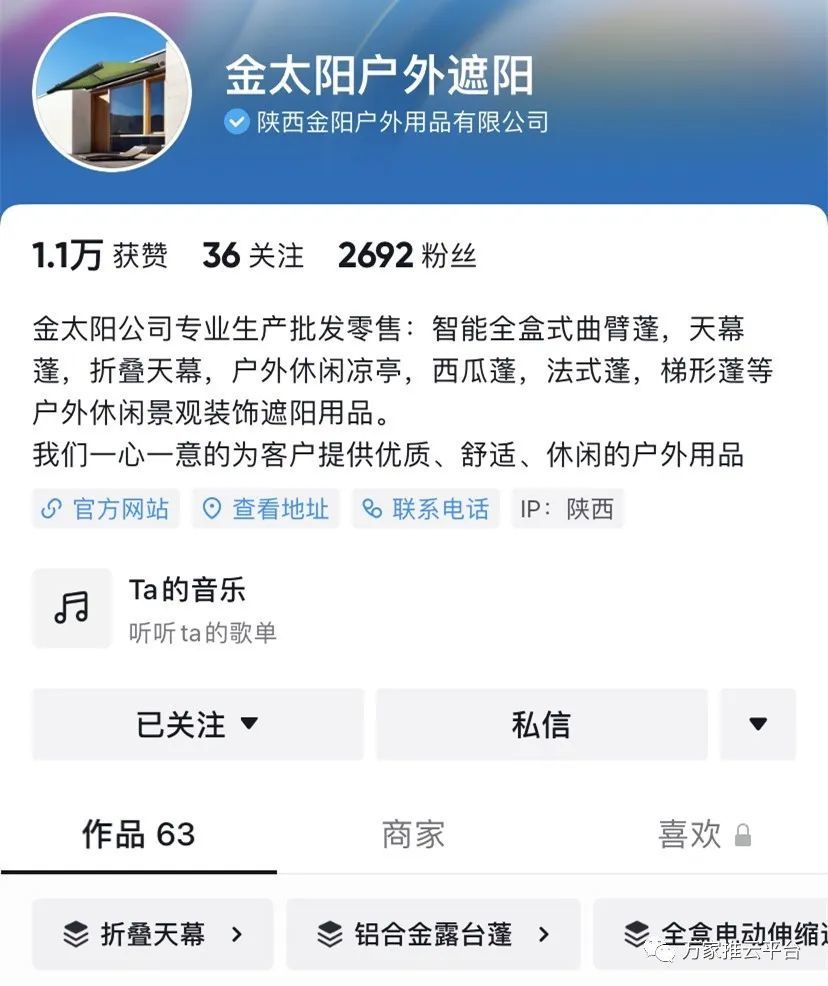Tap 联系电话 to call the business
Viewport: 828px width, 986px height.
pos(426,509)
